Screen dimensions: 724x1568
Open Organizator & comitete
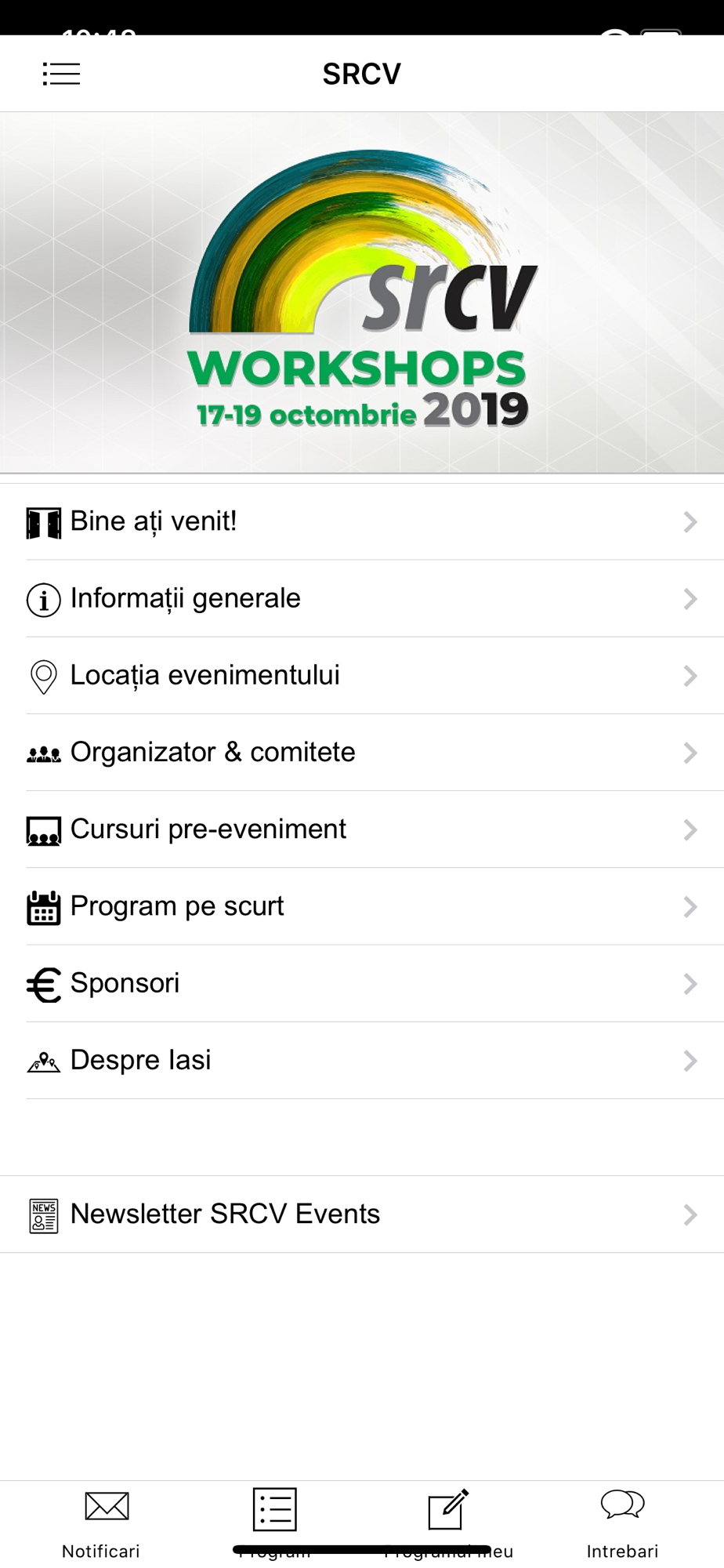[x=362, y=752]
